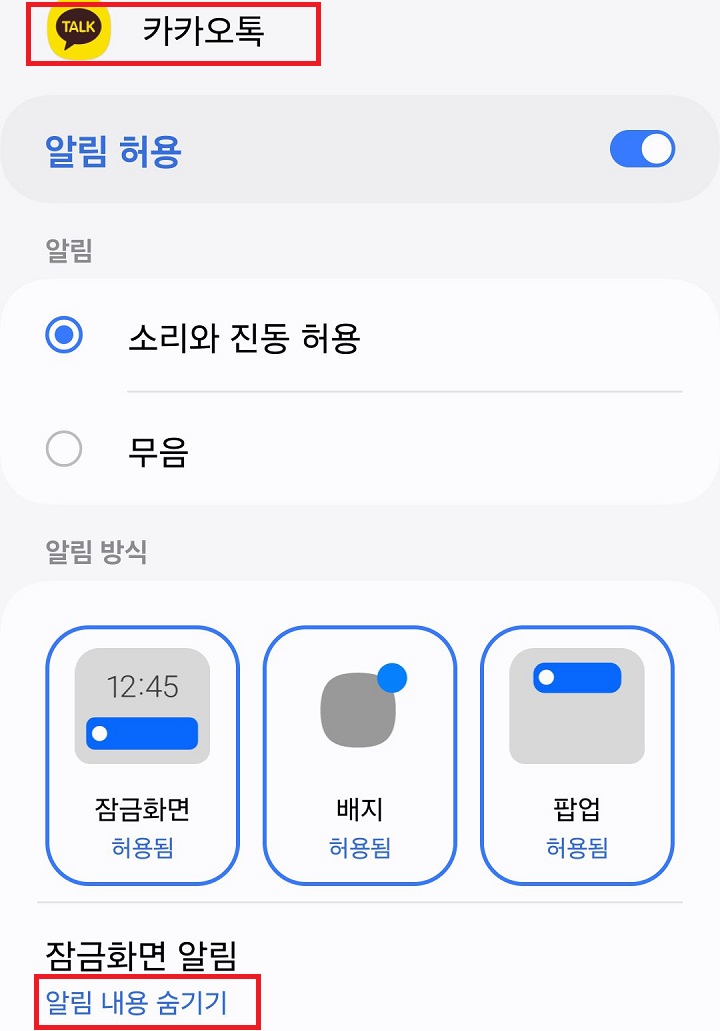This screenshot has height=1031, width=720.
Task: Tap the blue notification bar inside 잠금화면 preview
Action: [142, 734]
